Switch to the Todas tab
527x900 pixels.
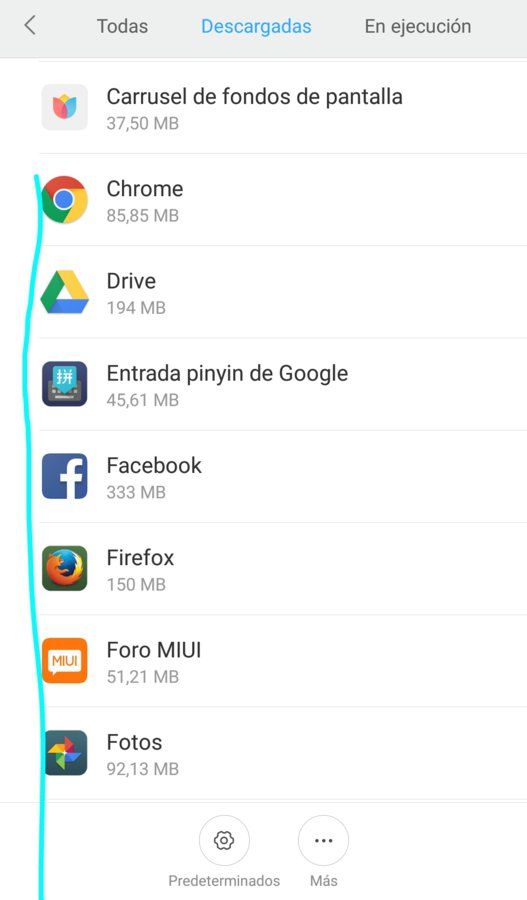122,26
